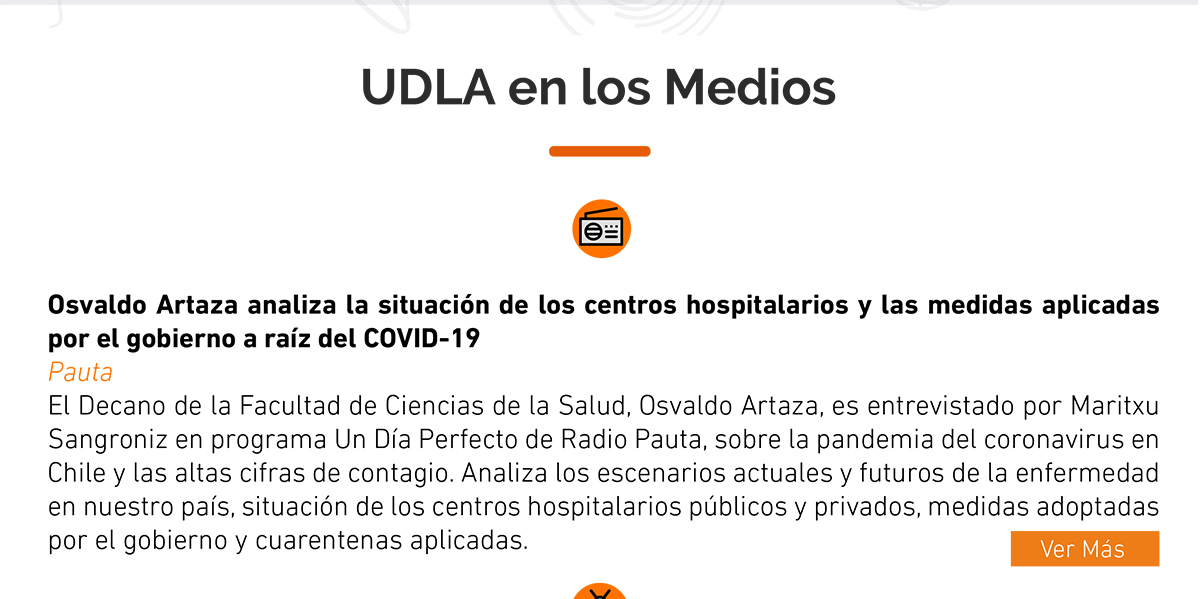Screen dimensions: 1200x599
Task: Tap Ver Más on the Osvaldo Artaza article
Action: [x=1084, y=549]
